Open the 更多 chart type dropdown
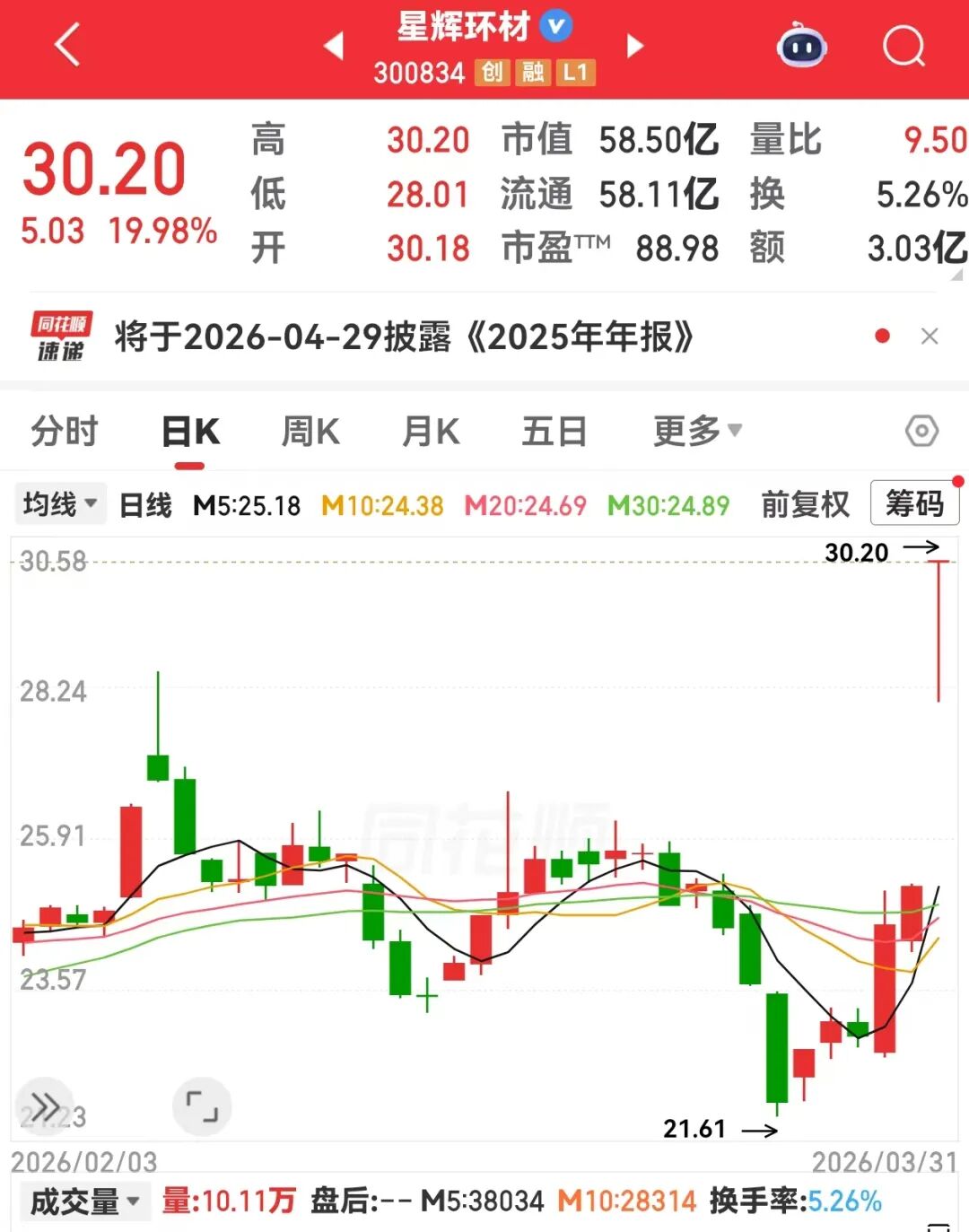 (695, 431)
